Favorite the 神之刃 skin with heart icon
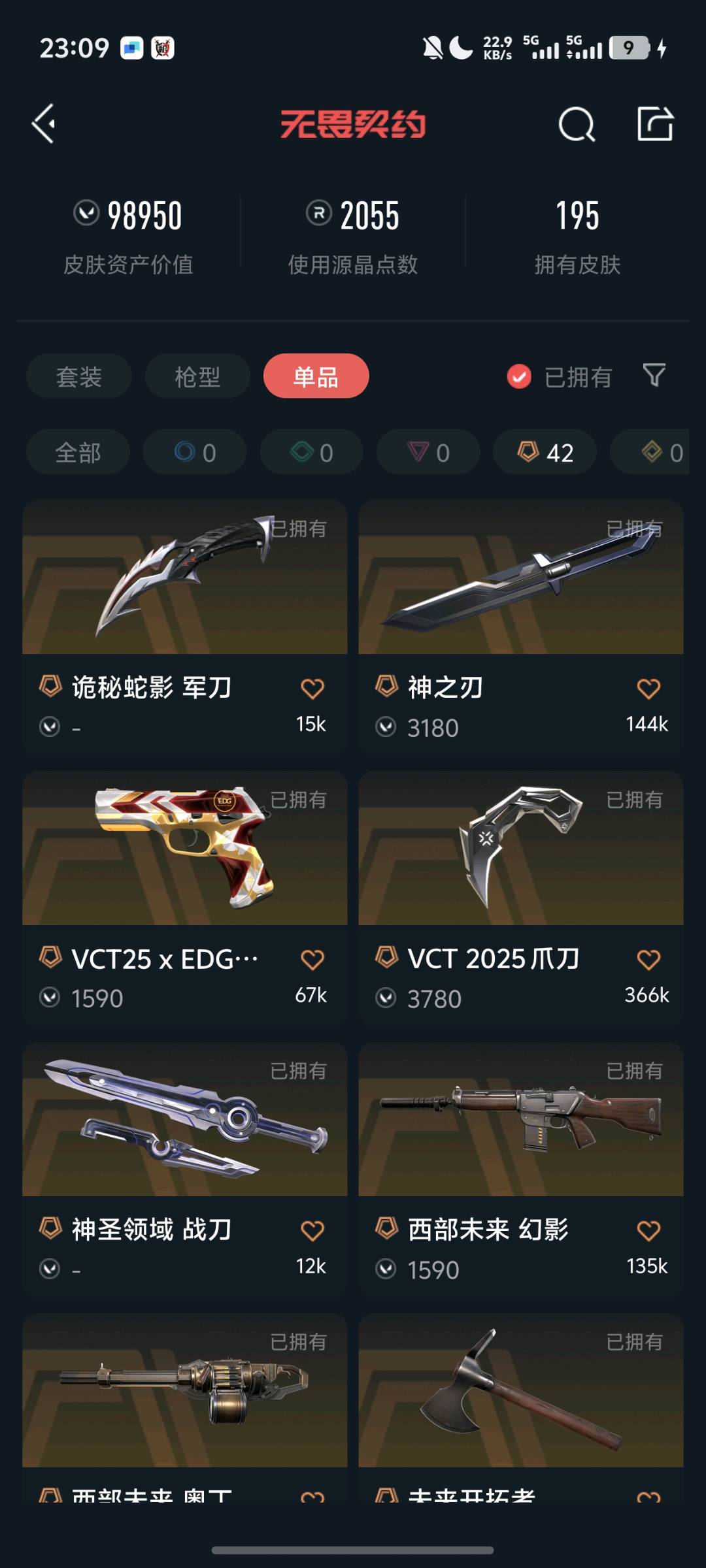 pyautogui.click(x=648, y=689)
